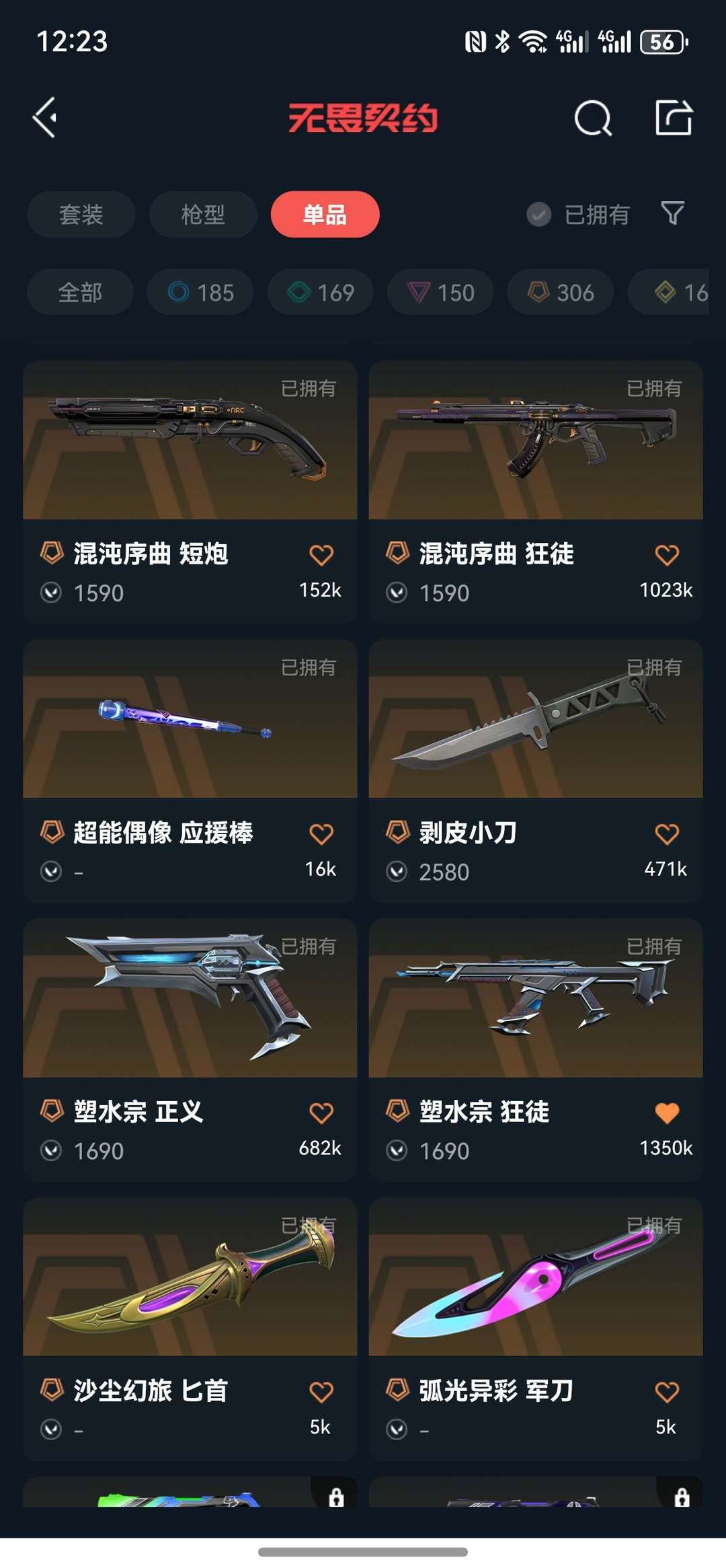Open the 混沌序曲 短炮 skin card
Viewport: 726px width, 1568px height.
pos(190,471)
